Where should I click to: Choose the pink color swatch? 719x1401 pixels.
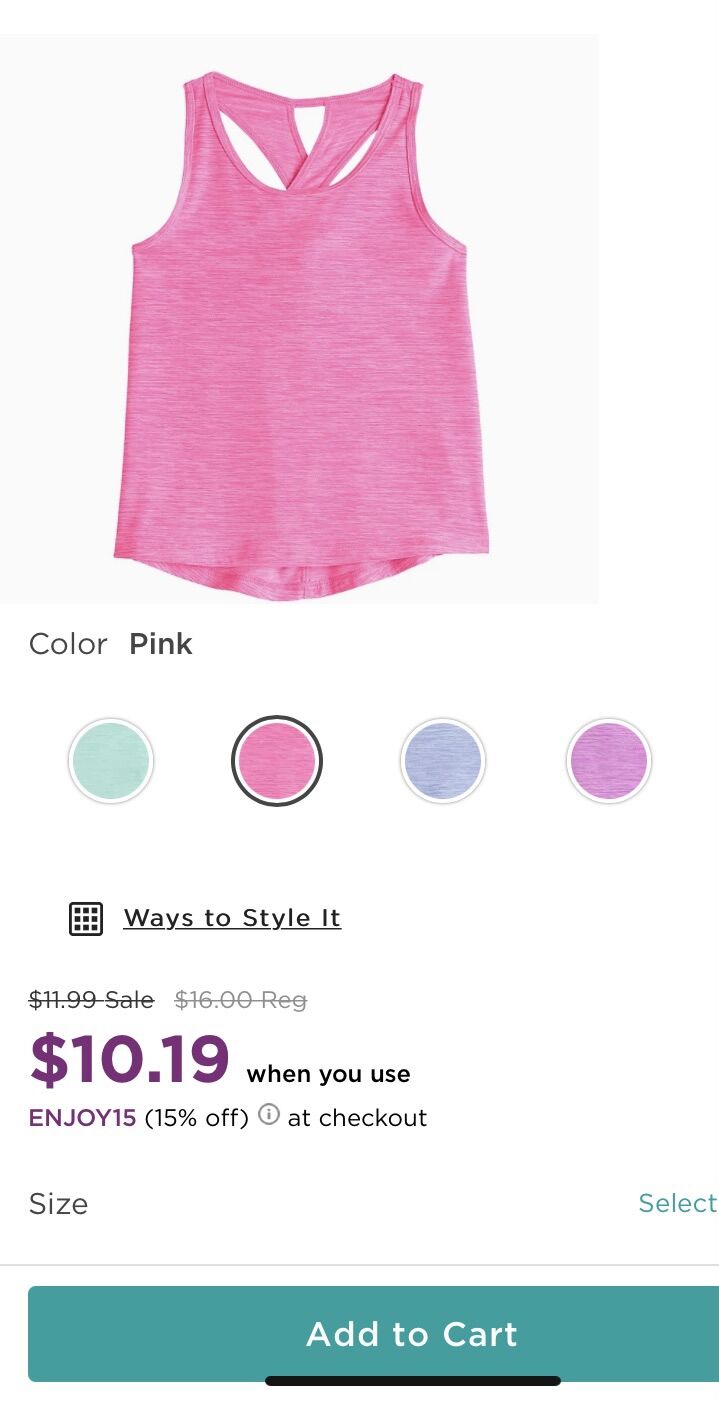[x=277, y=761]
